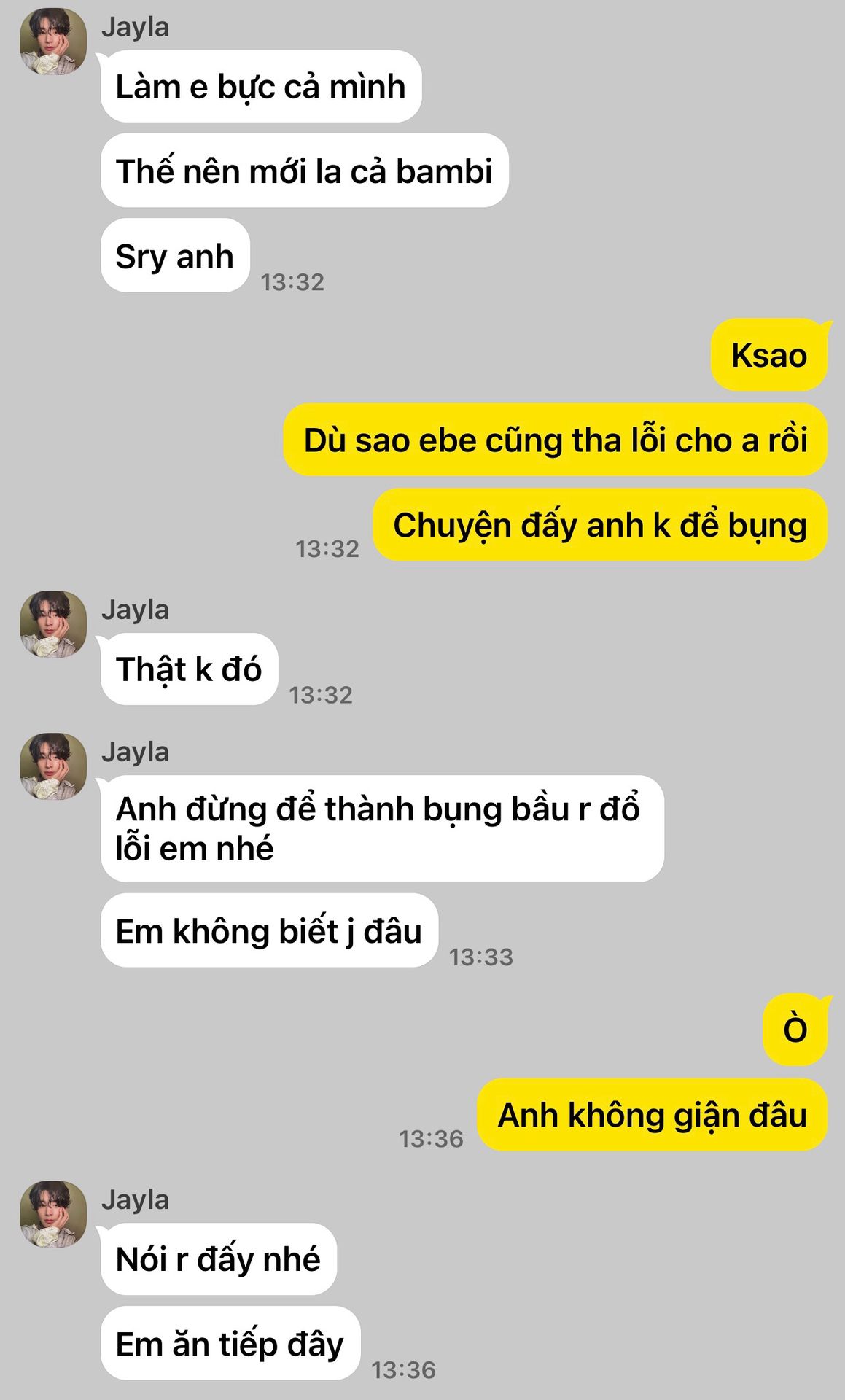This screenshot has height=1400, width=845.
Task: Open Jayla's avatar beside 'Nói r đấy nhé'
Action: coord(52,1214)
